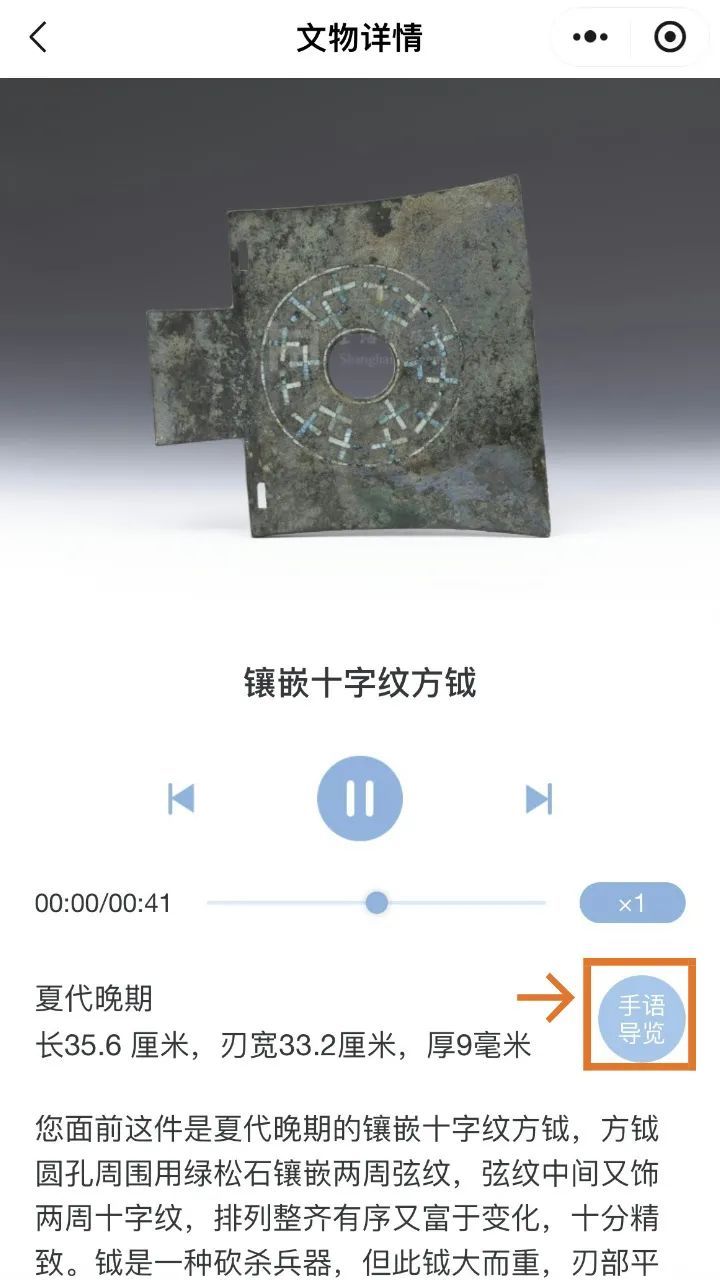720x1280 pixels.
Task: Open the 手语导览 sign language guide
Action: point(641,1018)
